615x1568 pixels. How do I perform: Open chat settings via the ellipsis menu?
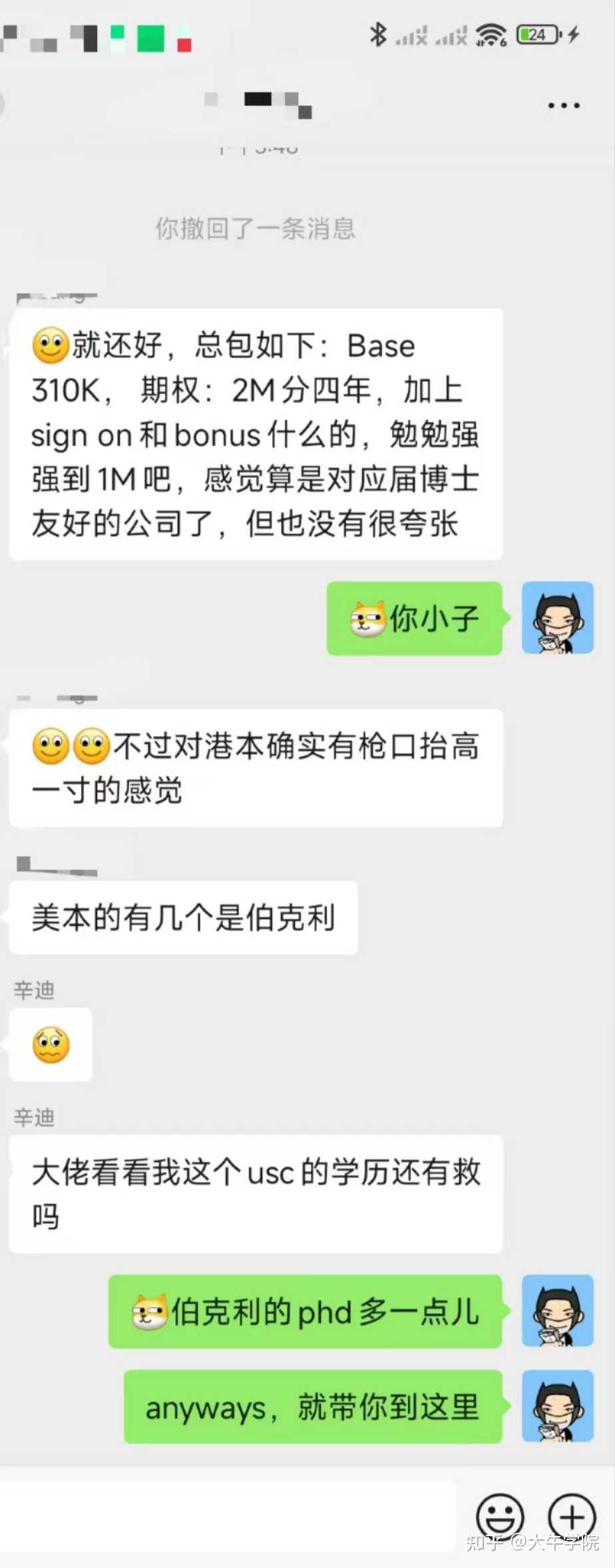point(562,105)
